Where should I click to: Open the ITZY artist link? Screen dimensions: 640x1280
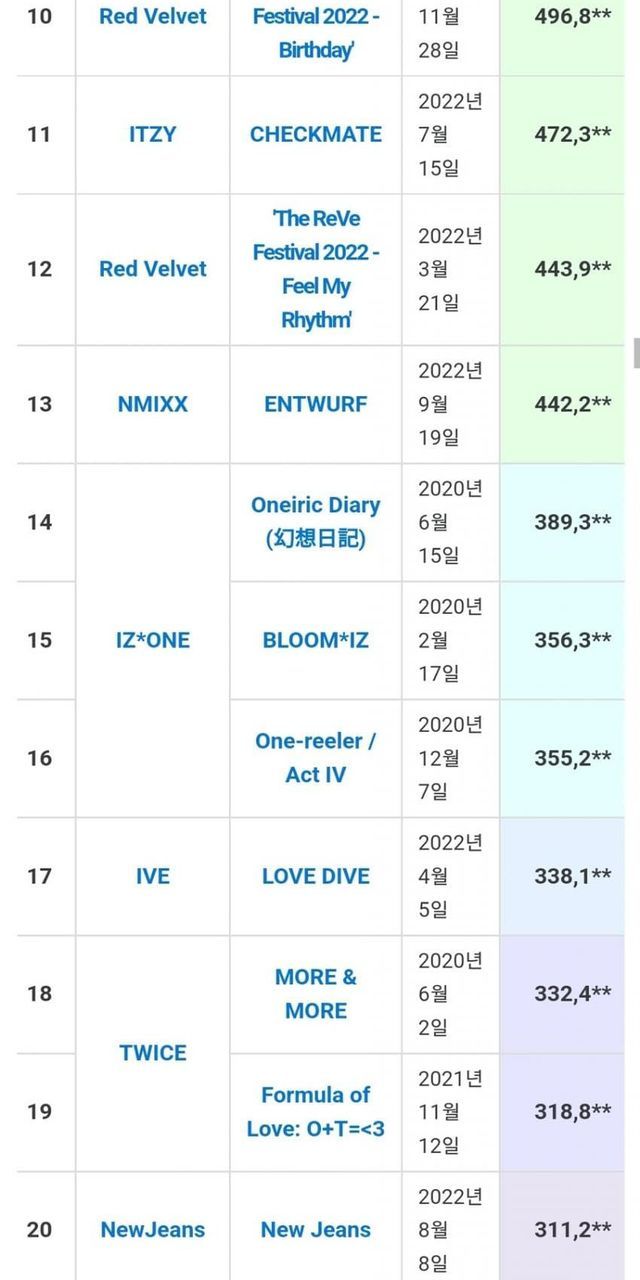coord(152,134)
